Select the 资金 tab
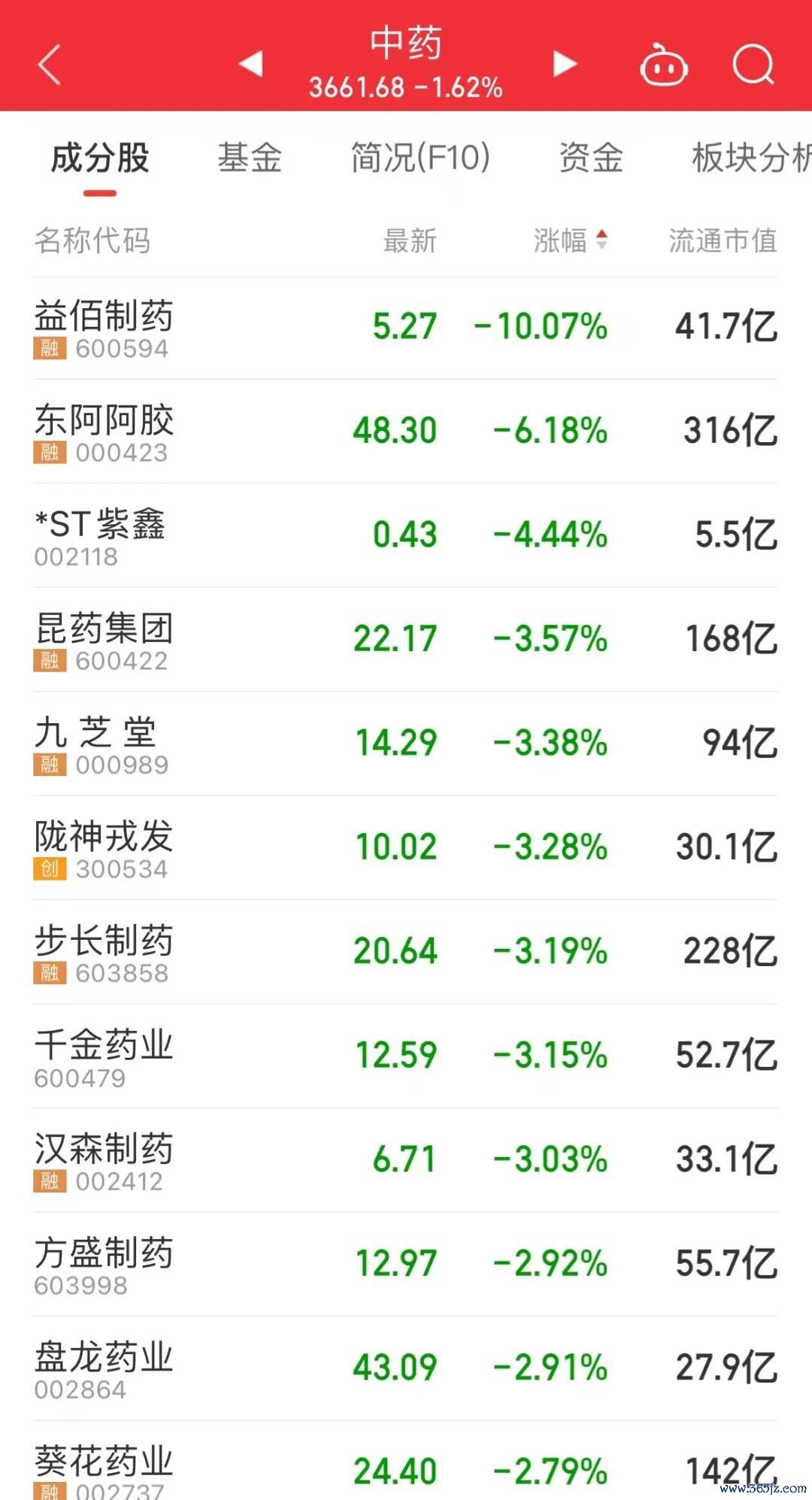This screenshot has height=1500, width=812. pos(591,158)
